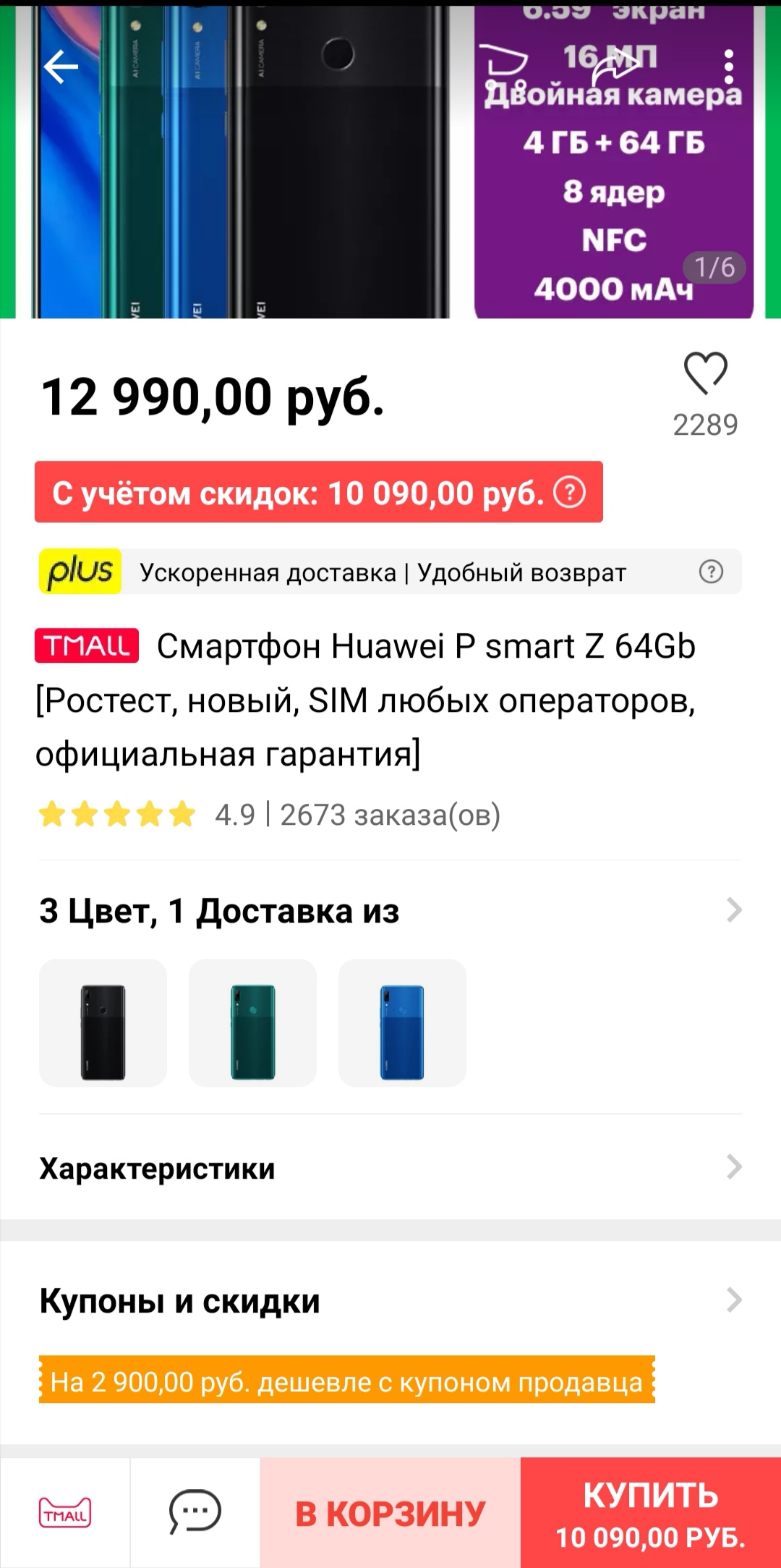Visit the Tmall store icon
Screen dimensions: 781x1568
click(x=65, y=1513)
